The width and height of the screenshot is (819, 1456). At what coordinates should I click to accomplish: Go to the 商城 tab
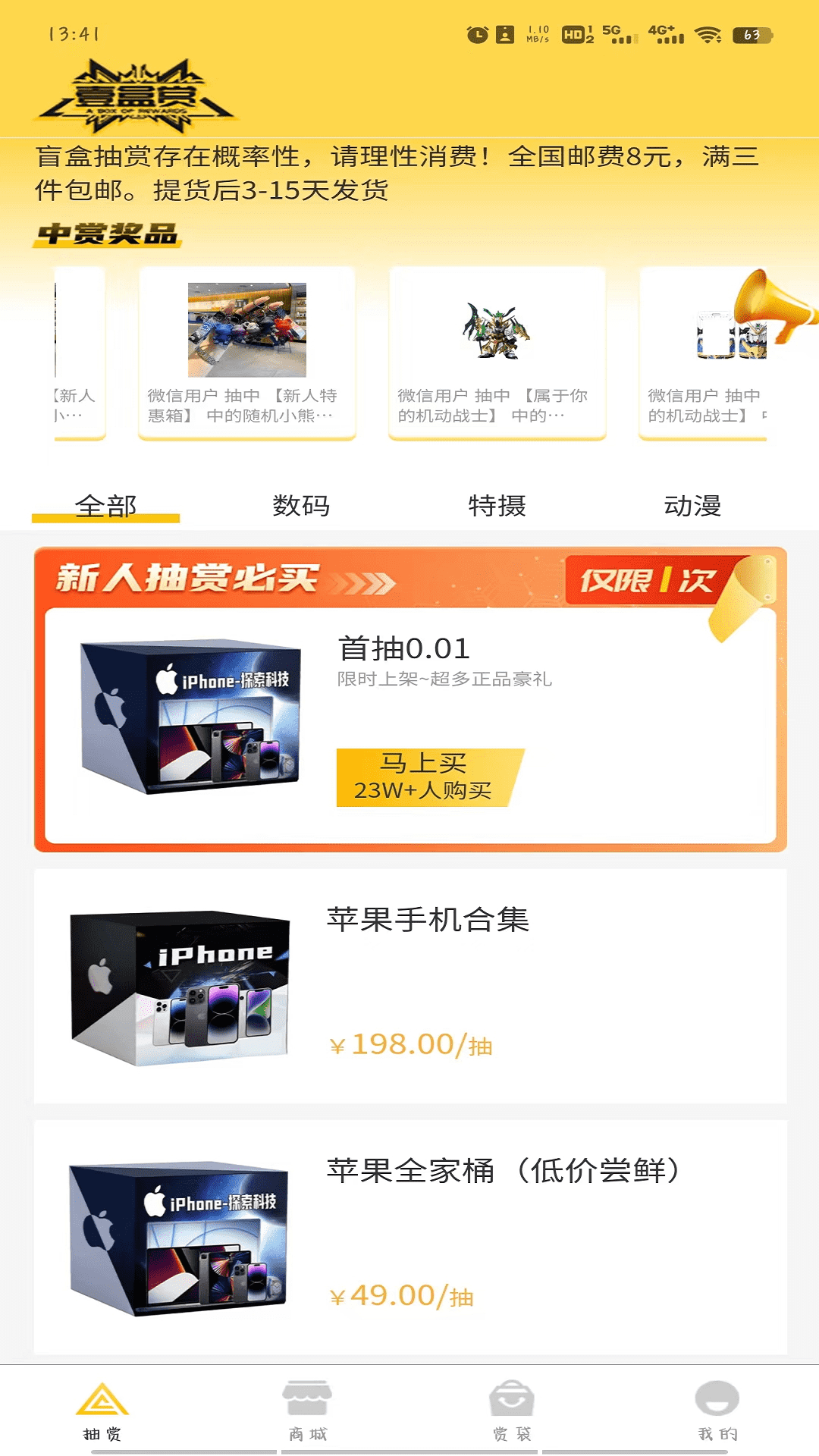307,1410
